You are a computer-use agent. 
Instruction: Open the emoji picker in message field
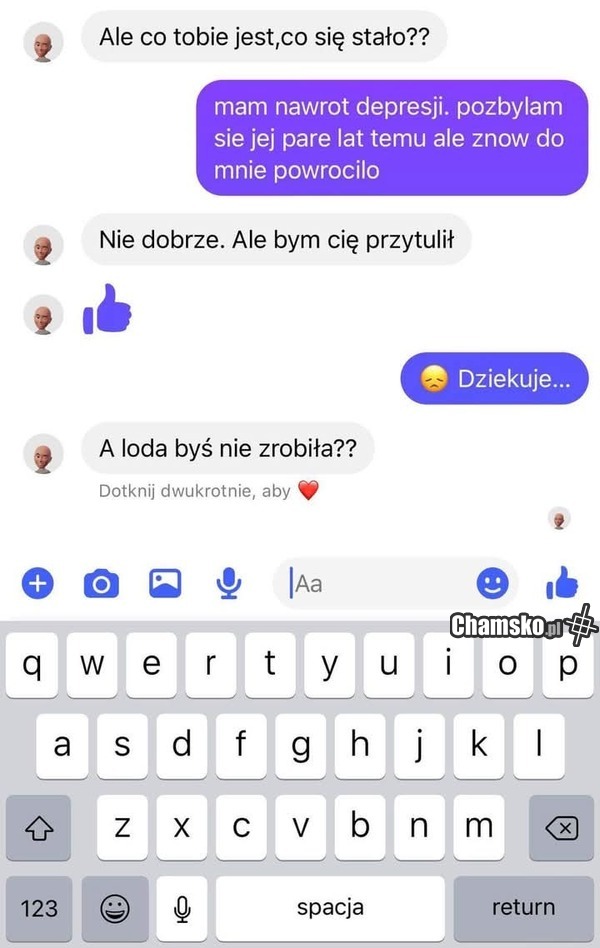[x=491, y=583]
